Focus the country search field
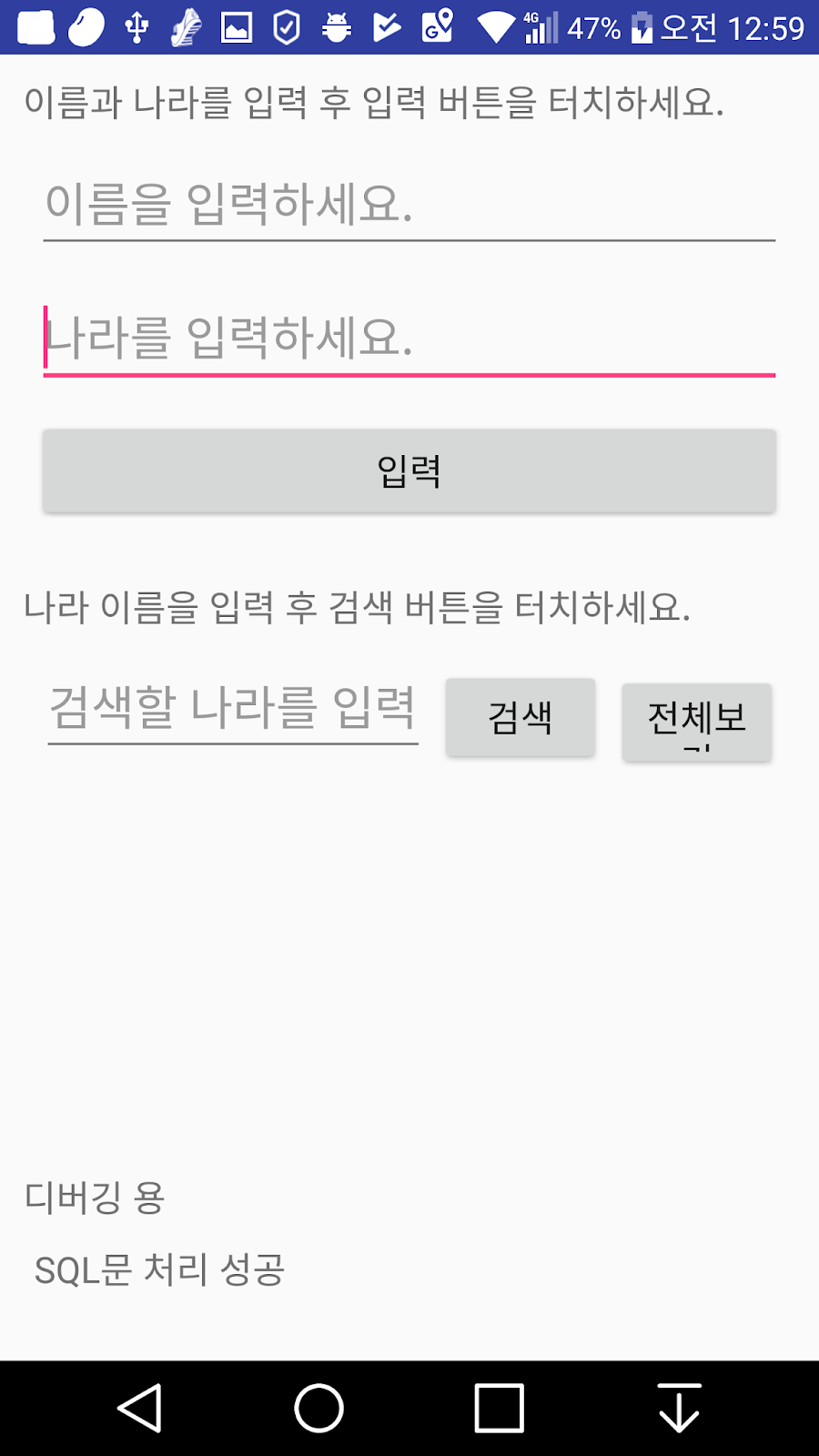This screenshot has width=819, height=1456. point(233,709)
